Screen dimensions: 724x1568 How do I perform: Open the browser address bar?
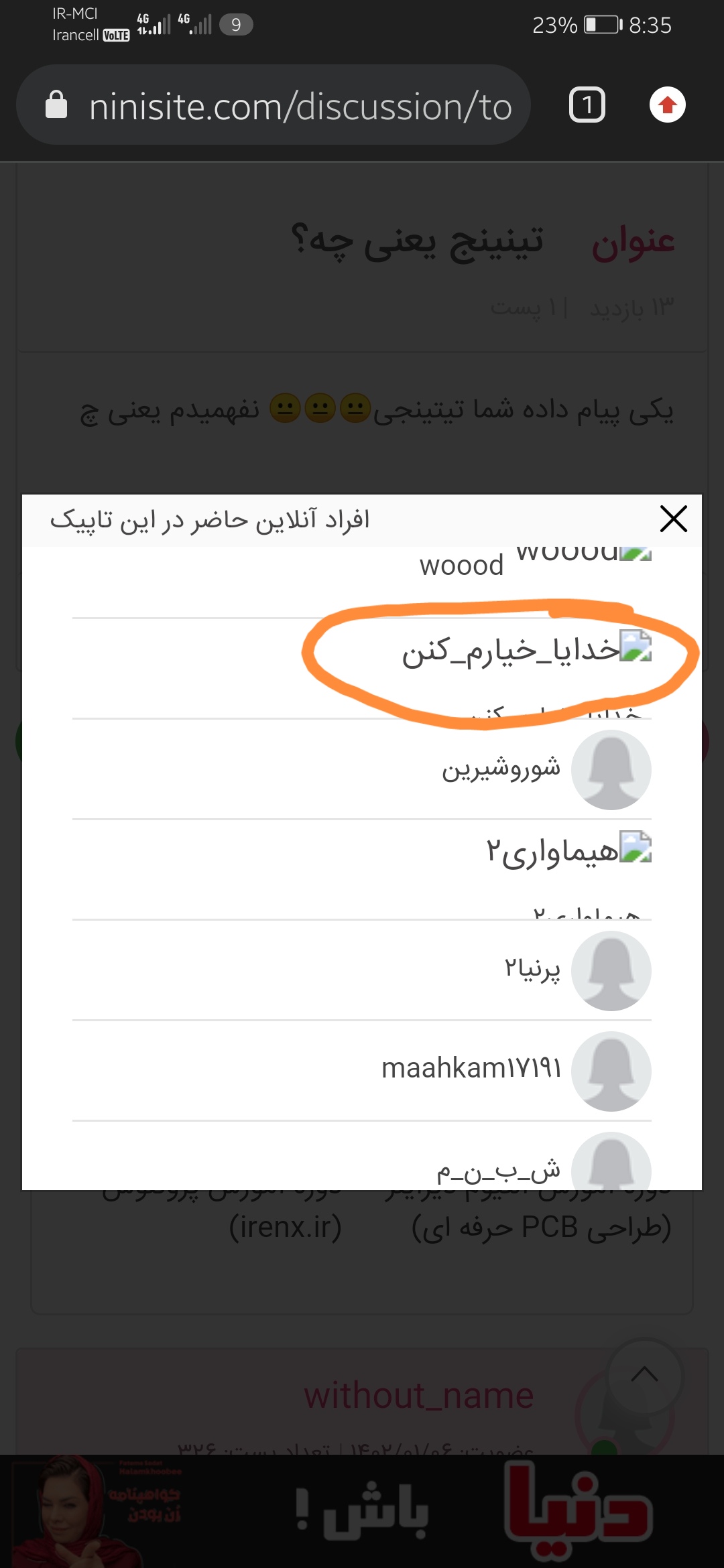pos(300,107)
